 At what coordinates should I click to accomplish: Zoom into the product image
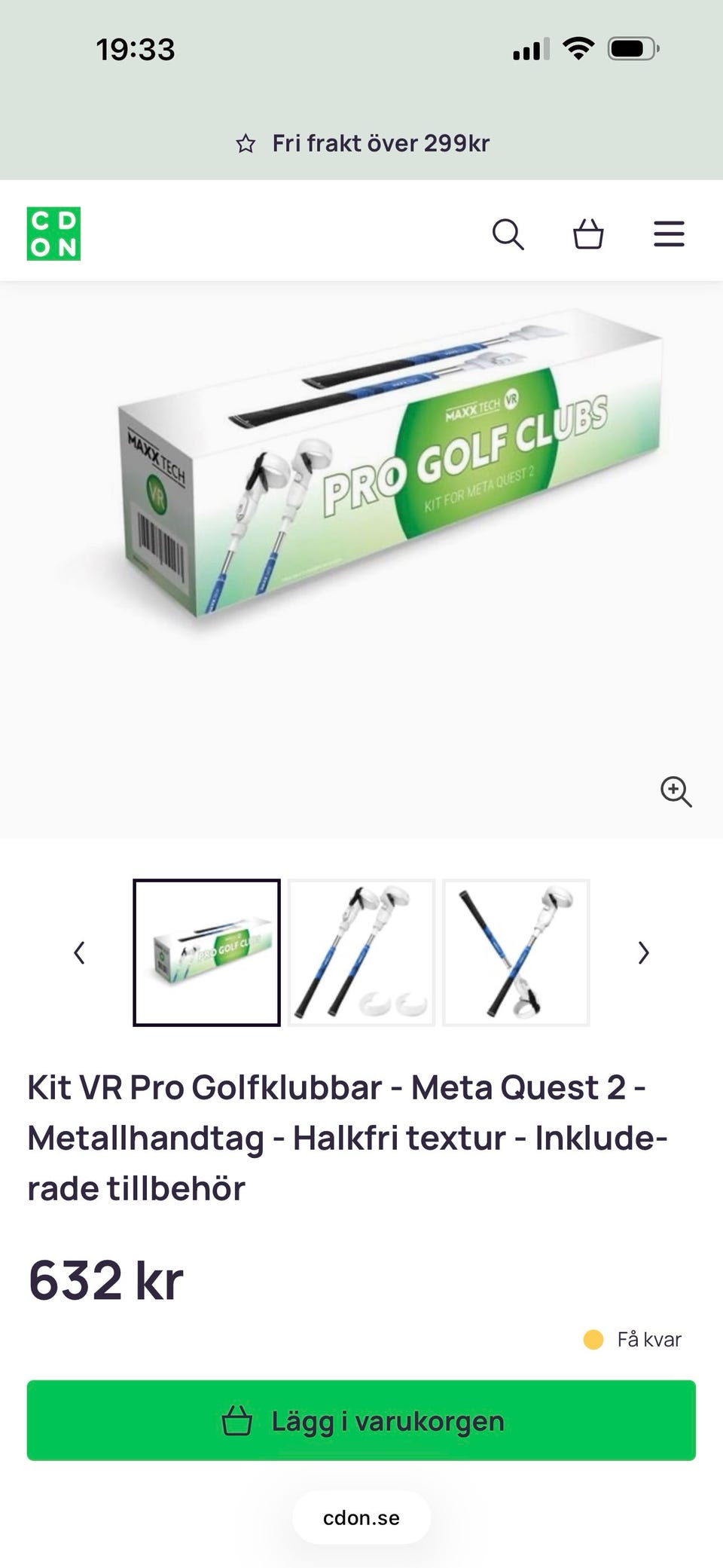(676, 792)
